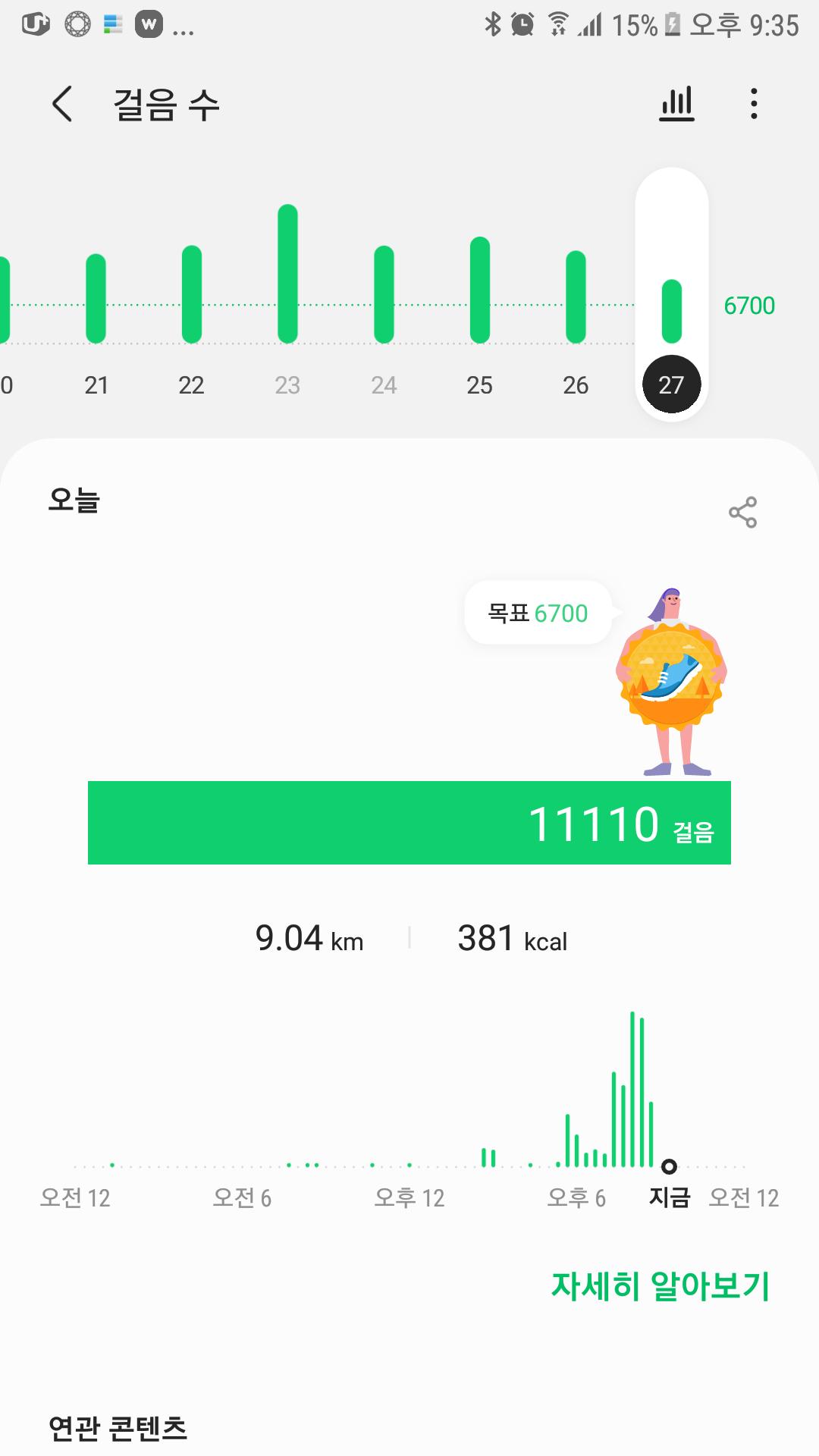819x1456 pixels.
Task: Select the day 24 step bar
Action: [384, 294]
